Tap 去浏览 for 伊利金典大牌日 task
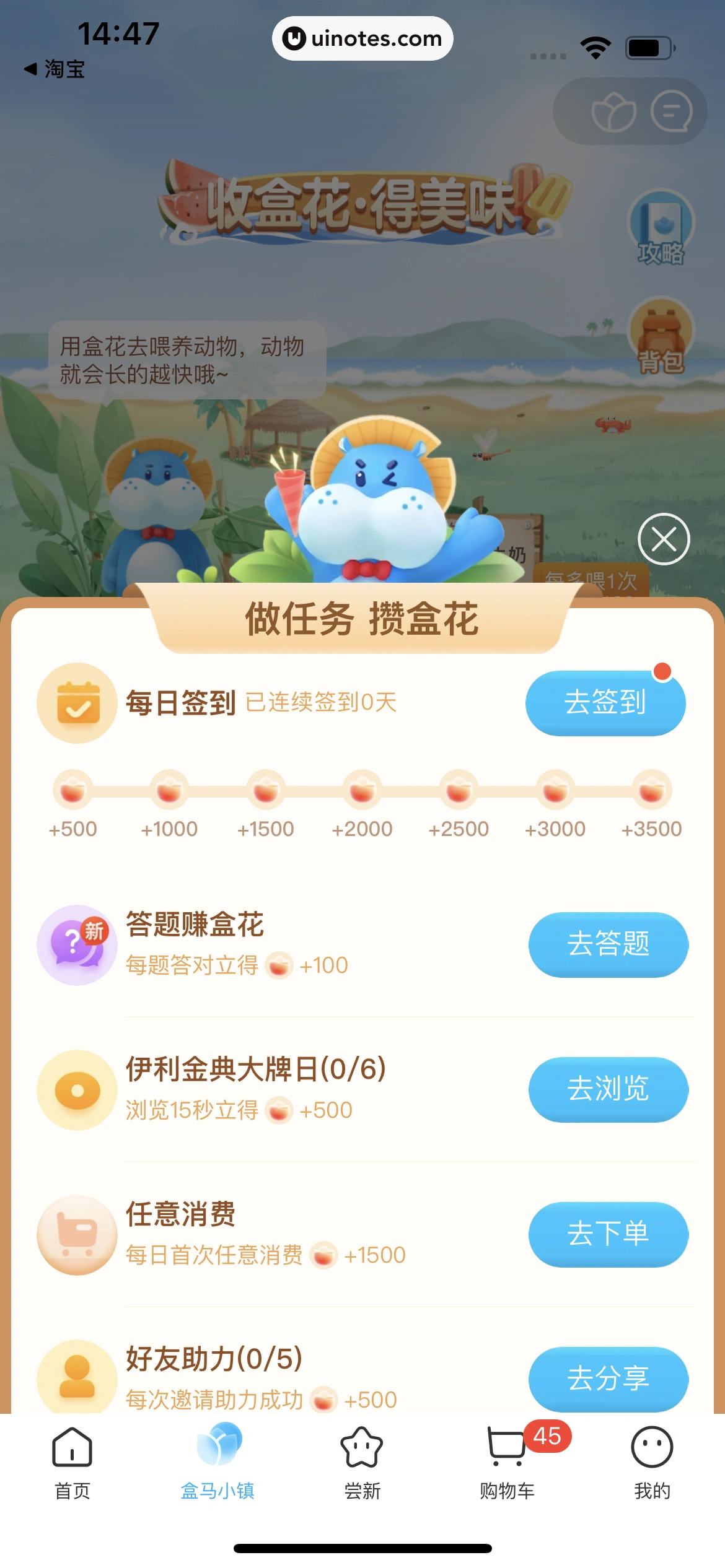The image size is (725, 1568). [608, 1089]
